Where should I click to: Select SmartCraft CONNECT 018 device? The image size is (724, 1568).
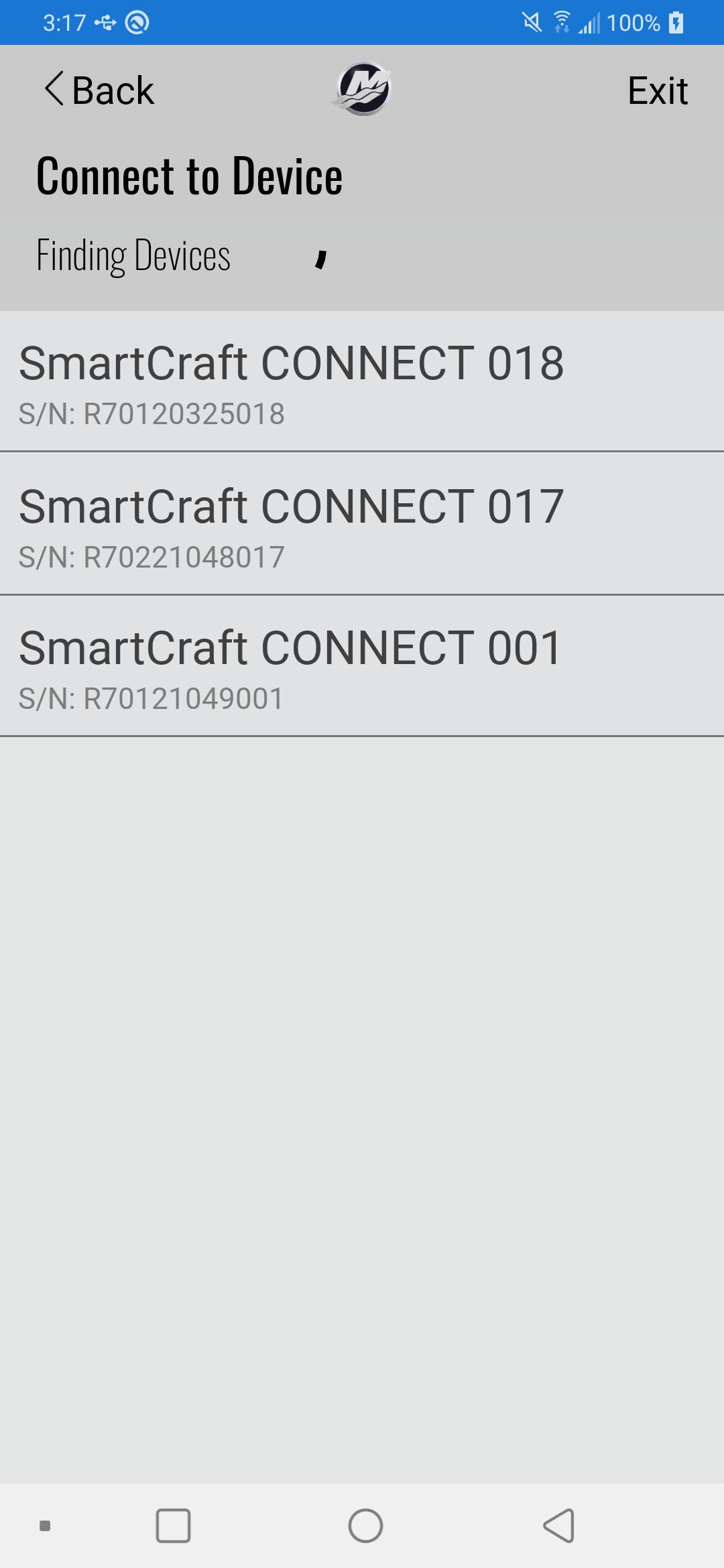362,382
